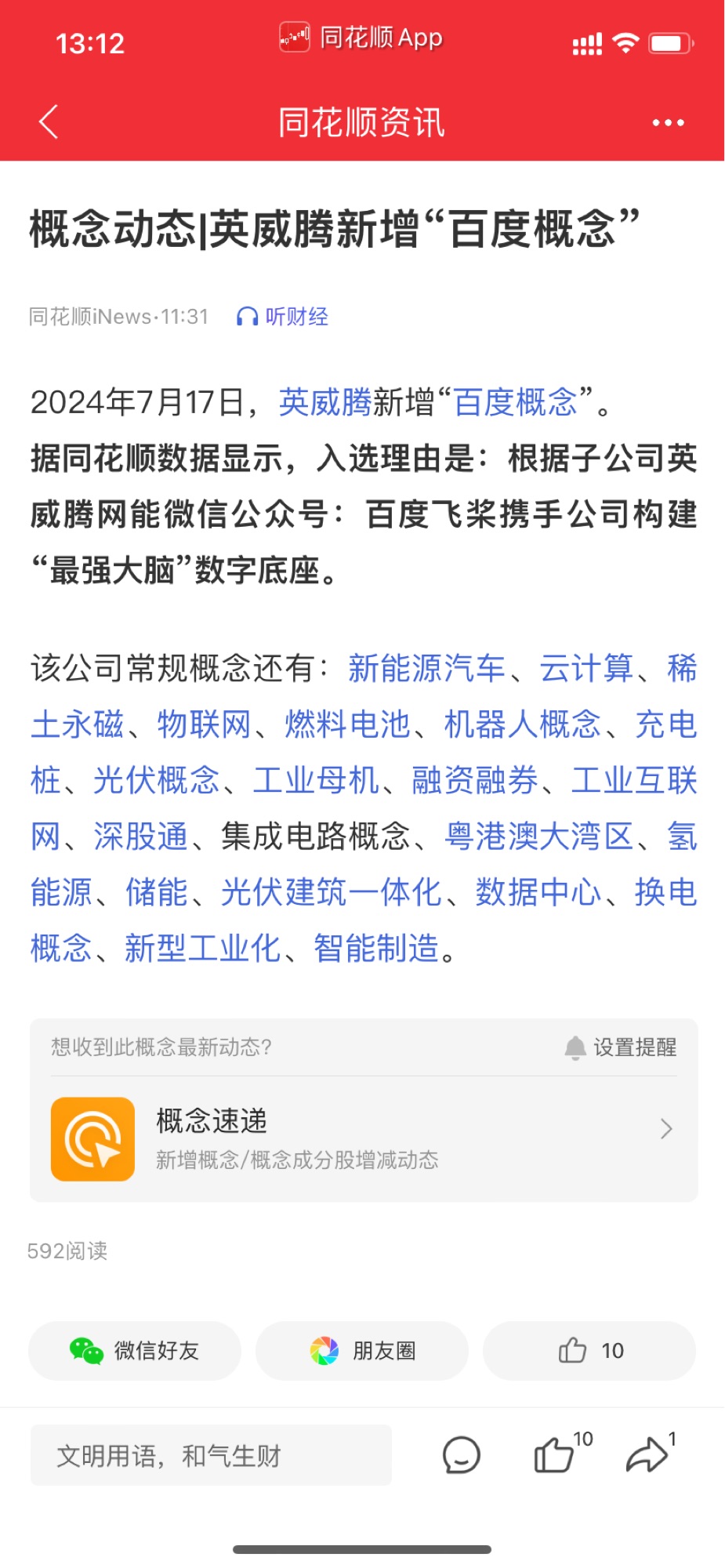Share to 朋友圈
725x1568 pixels.
362,1351
